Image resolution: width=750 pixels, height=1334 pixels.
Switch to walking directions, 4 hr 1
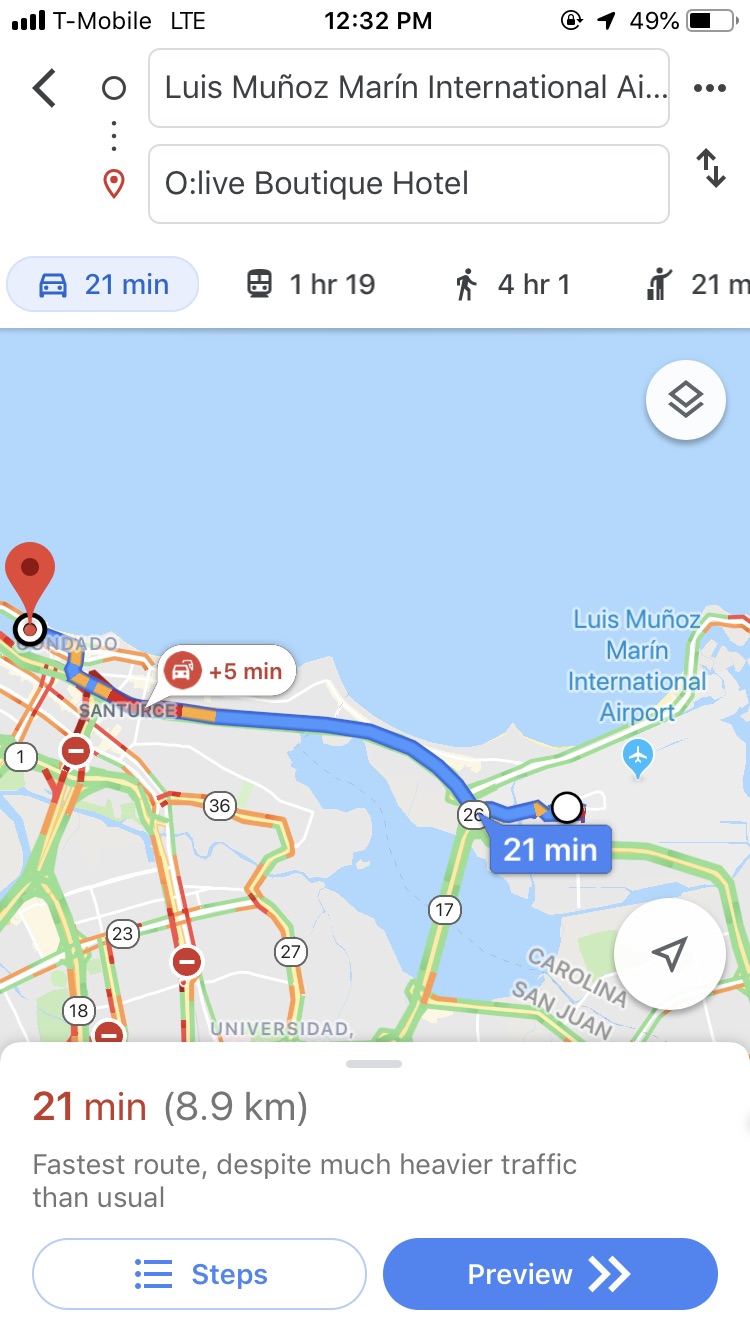511,285
